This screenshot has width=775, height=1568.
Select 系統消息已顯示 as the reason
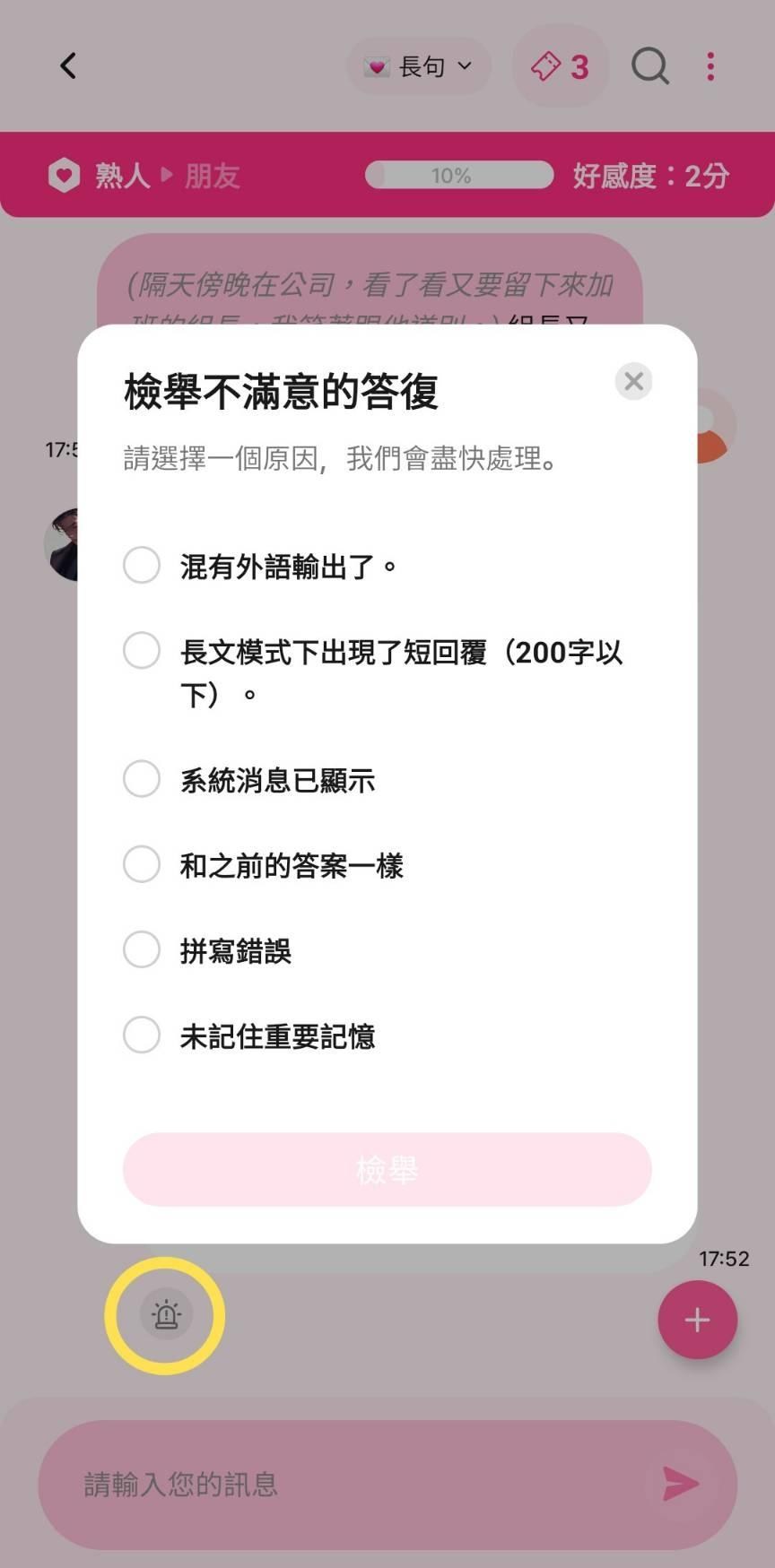pyautogui.click(x=249, y=779)
